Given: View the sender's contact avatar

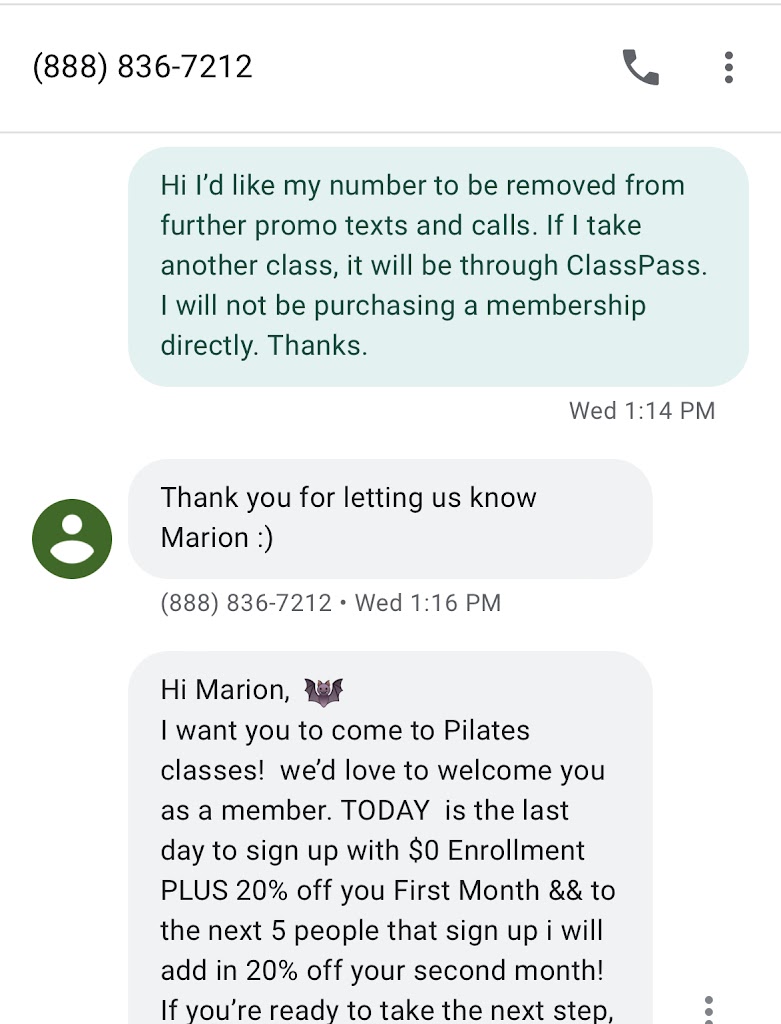Looking at the screenshot, I should point(72,539).
